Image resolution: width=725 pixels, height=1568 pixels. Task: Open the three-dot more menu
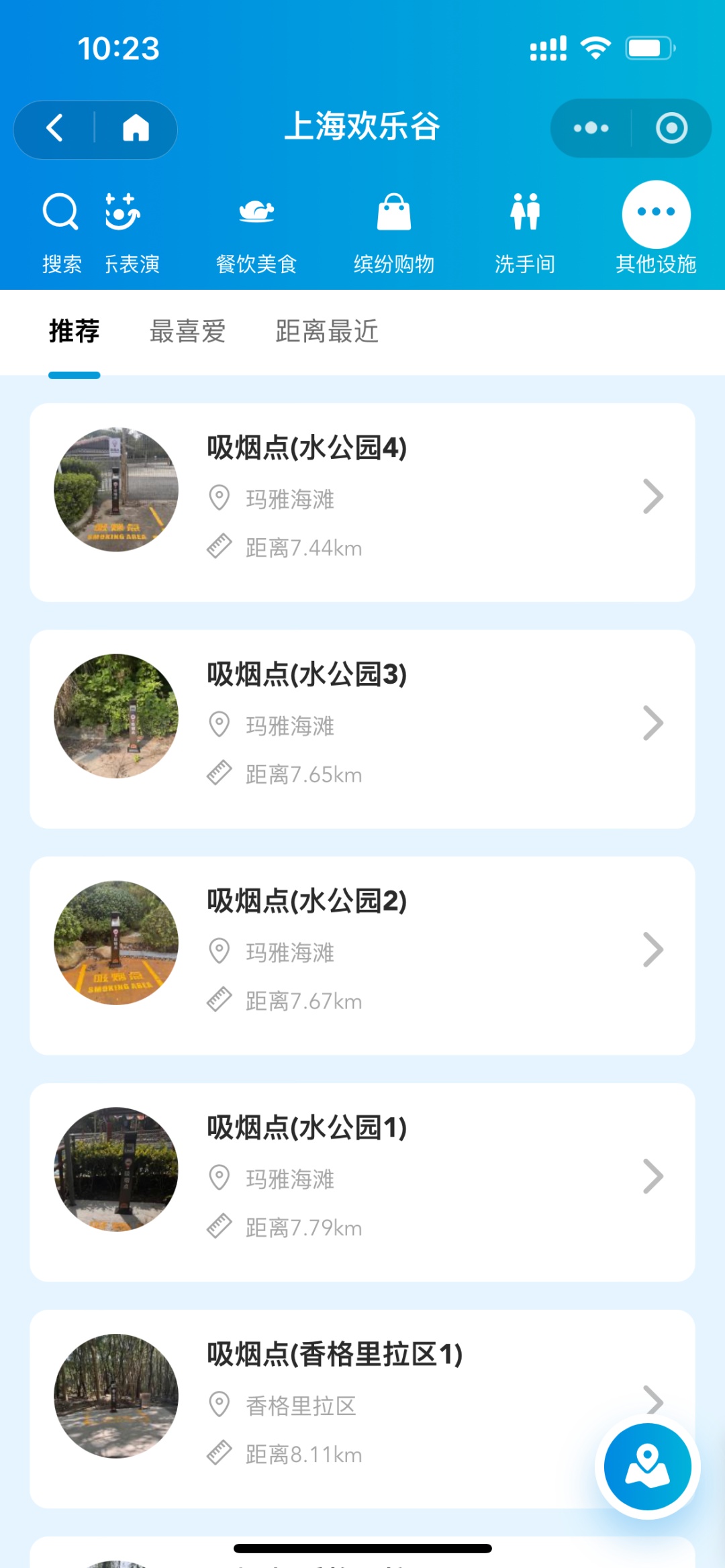pyautogui.click(x=591, y=128)
